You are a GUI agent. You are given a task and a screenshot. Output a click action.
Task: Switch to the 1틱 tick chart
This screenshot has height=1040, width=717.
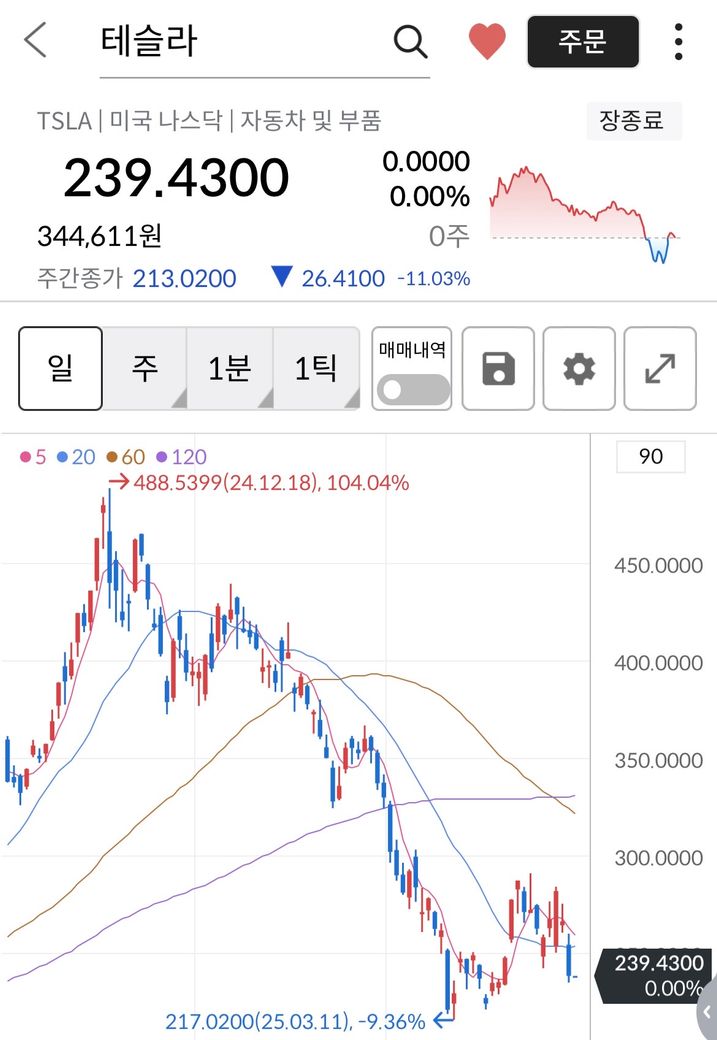point(316,369)
